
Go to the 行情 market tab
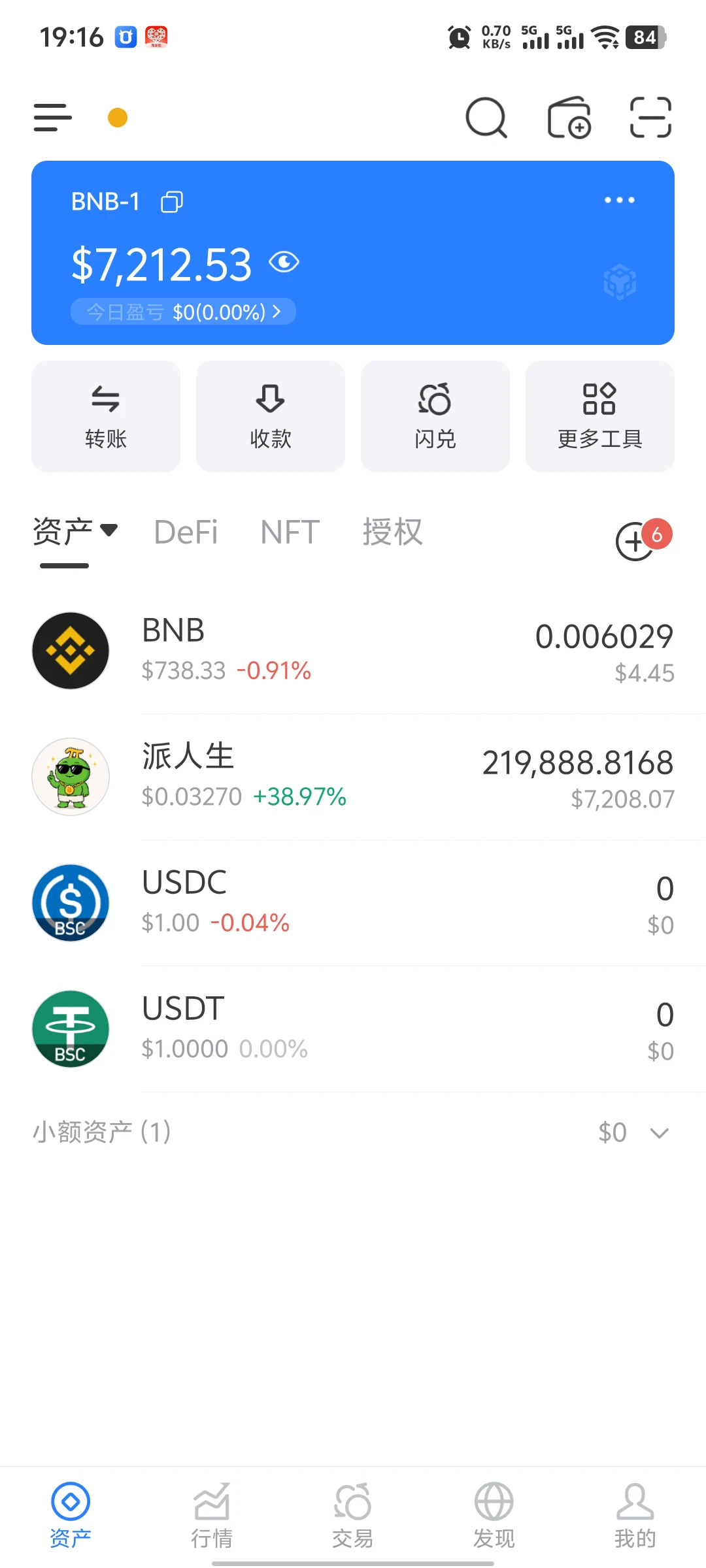pyautogui.click(x=212, y=1516)
